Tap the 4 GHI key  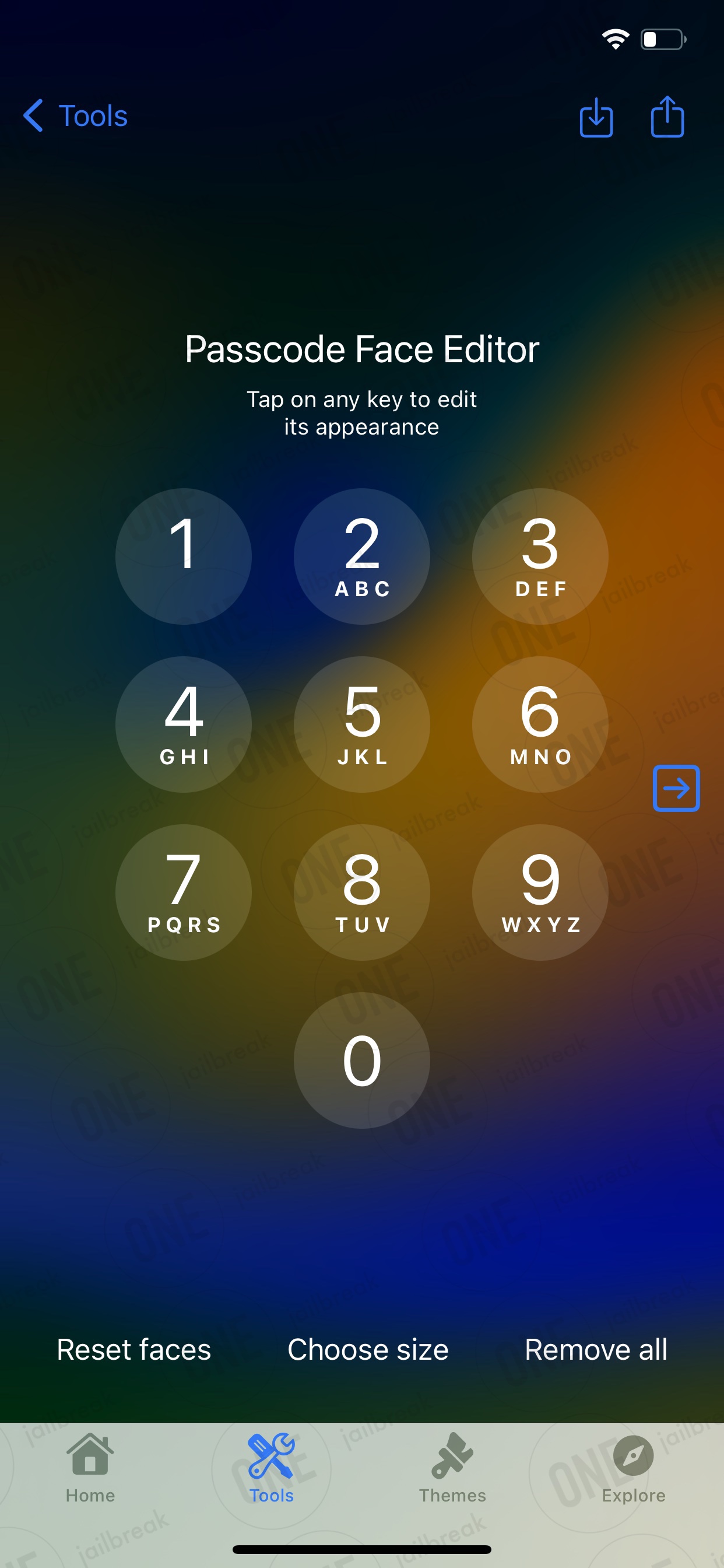[183, 724]
